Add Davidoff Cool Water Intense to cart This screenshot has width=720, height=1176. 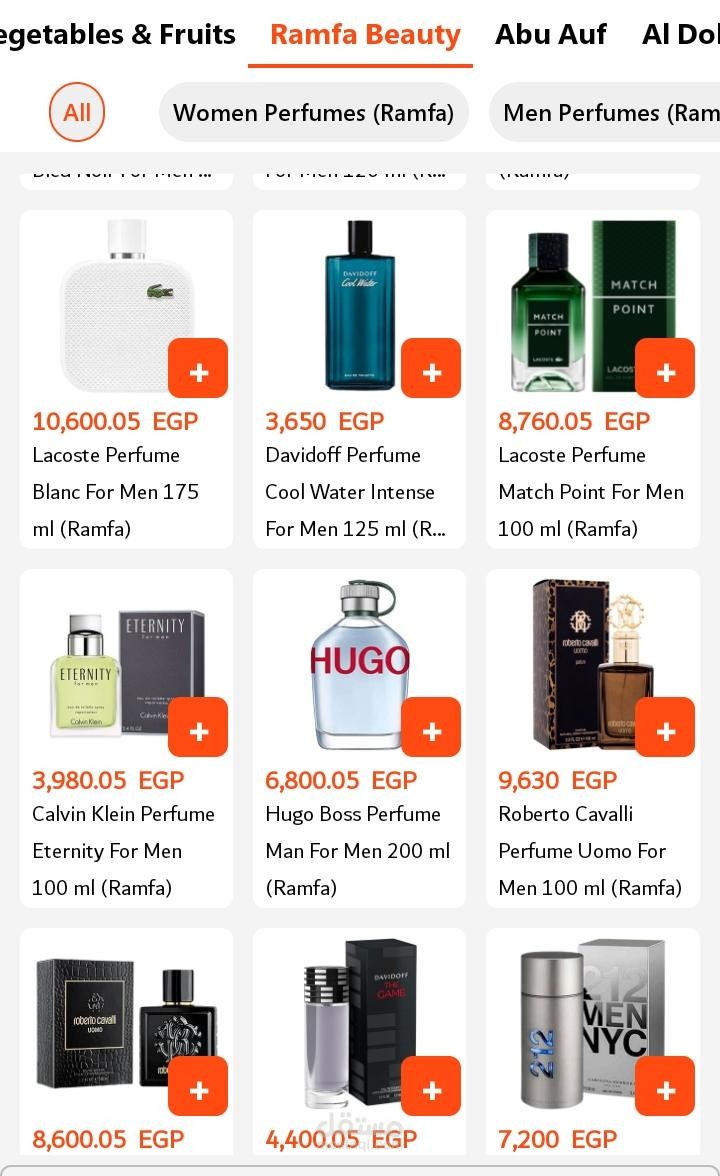click(x=431, y=368)
